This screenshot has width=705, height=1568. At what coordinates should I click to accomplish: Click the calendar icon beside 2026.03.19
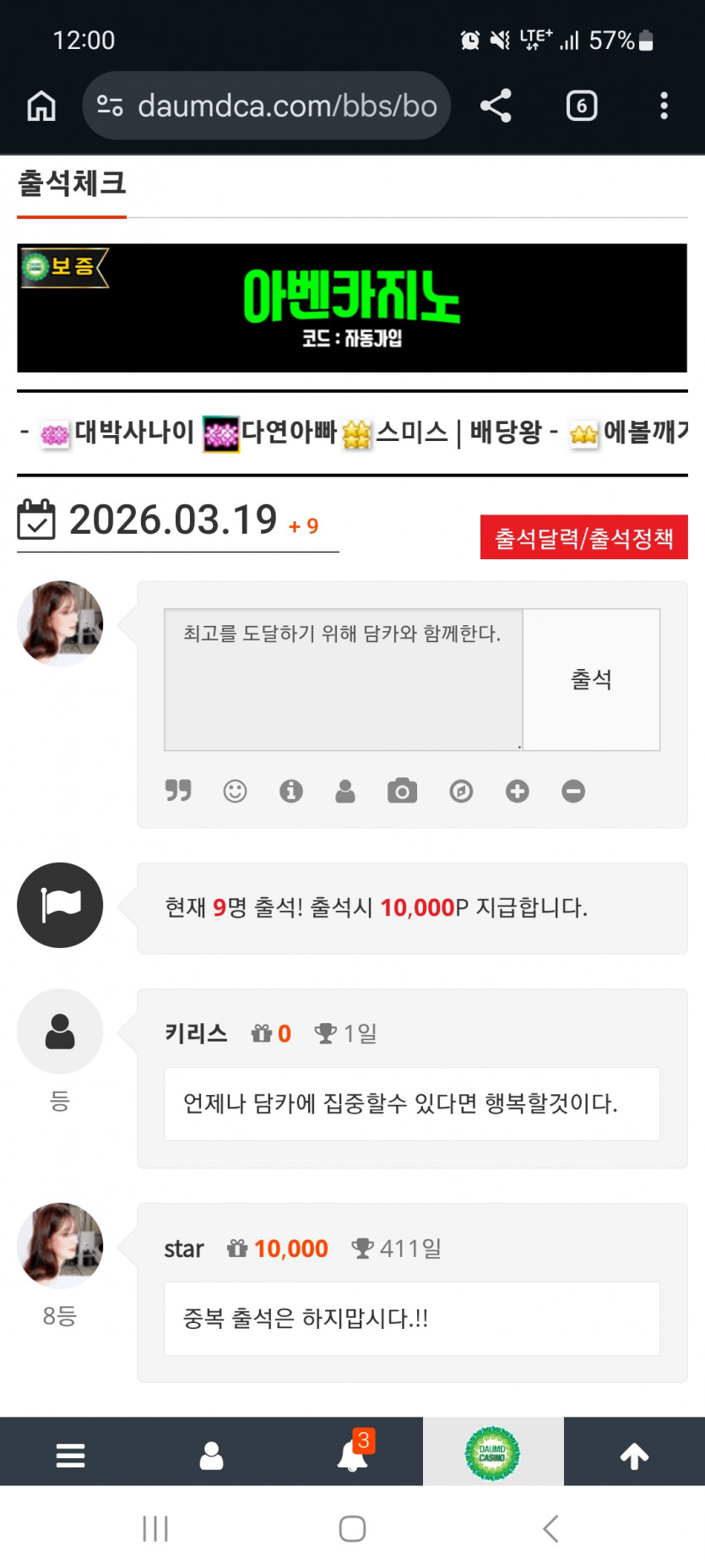click(35, 521)
